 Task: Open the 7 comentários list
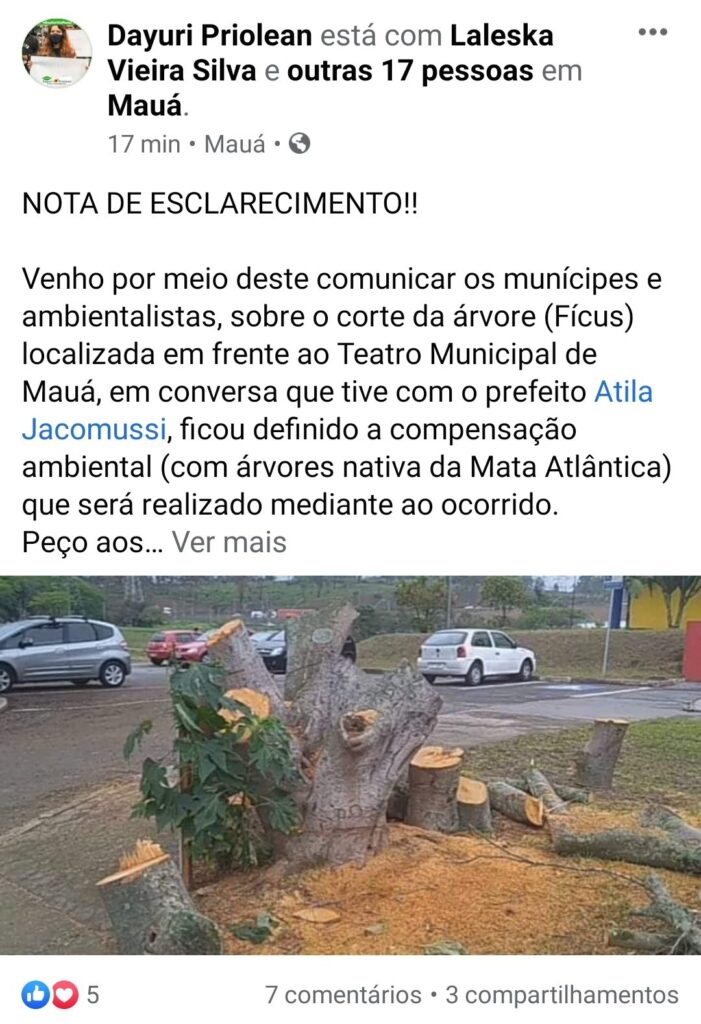(x=343, y=995)
